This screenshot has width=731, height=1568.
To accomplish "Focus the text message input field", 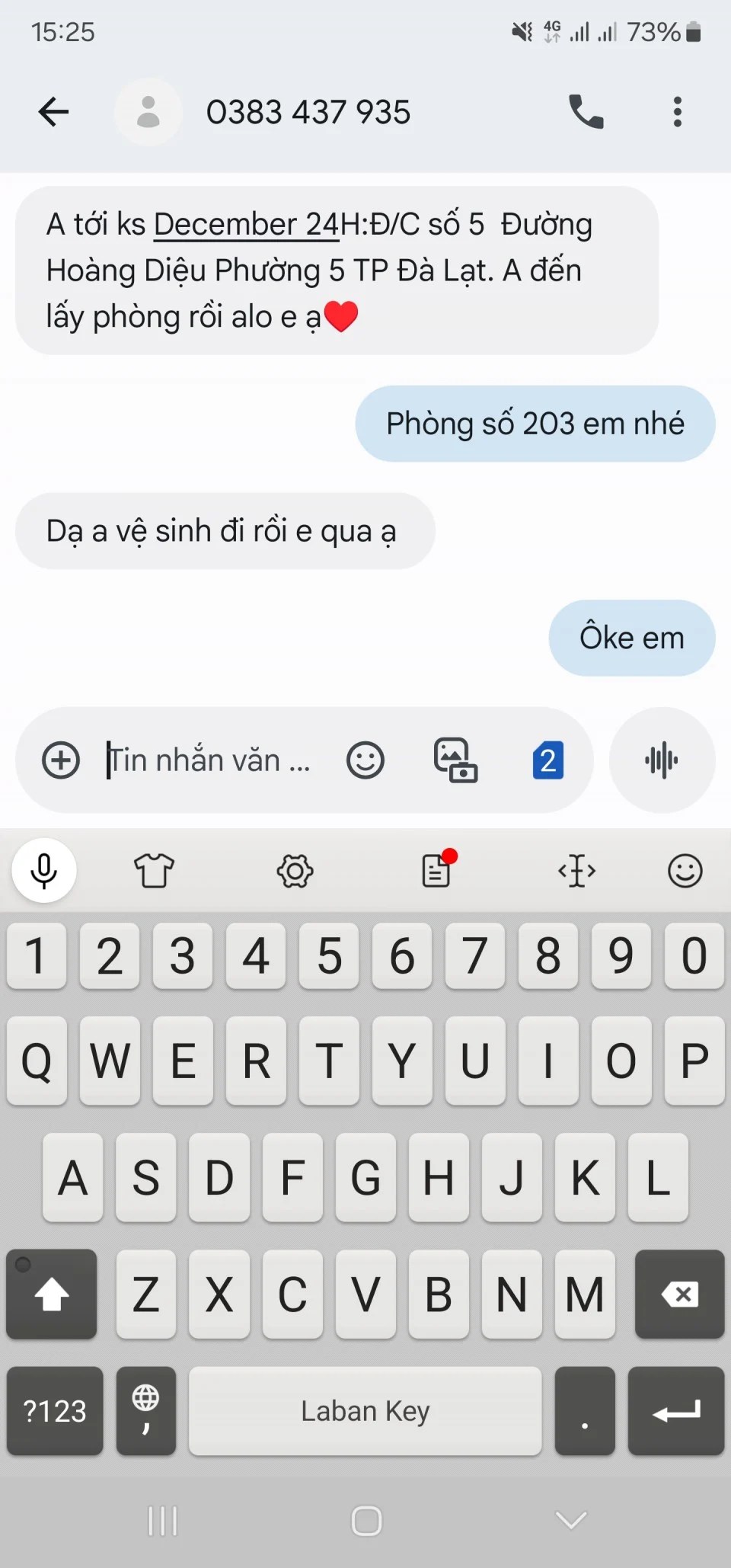I will coord(209,760).
